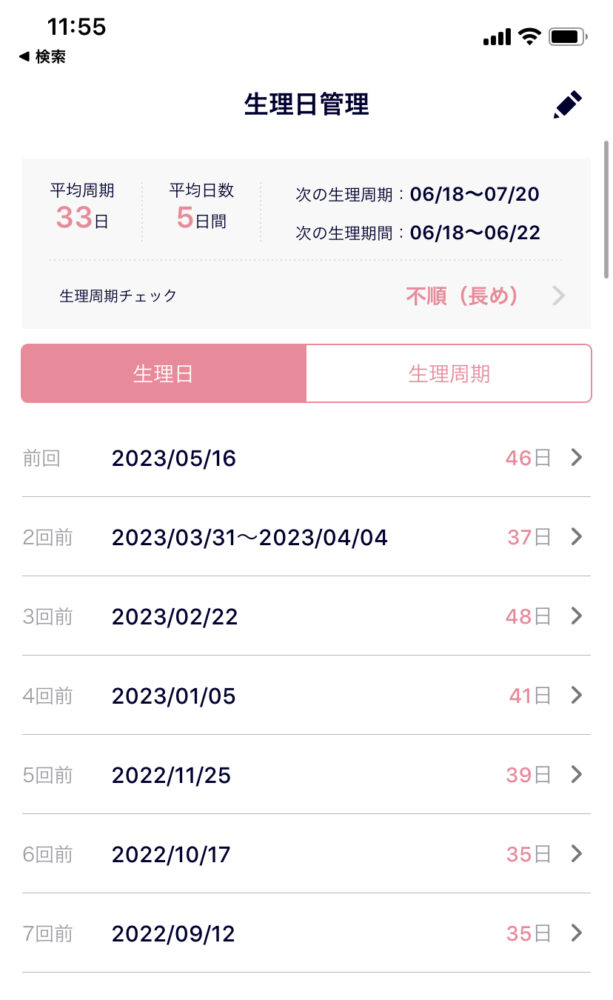
Task: Tap the pencil edit icon
Action: pyautogui.click(x=567, y=105)
